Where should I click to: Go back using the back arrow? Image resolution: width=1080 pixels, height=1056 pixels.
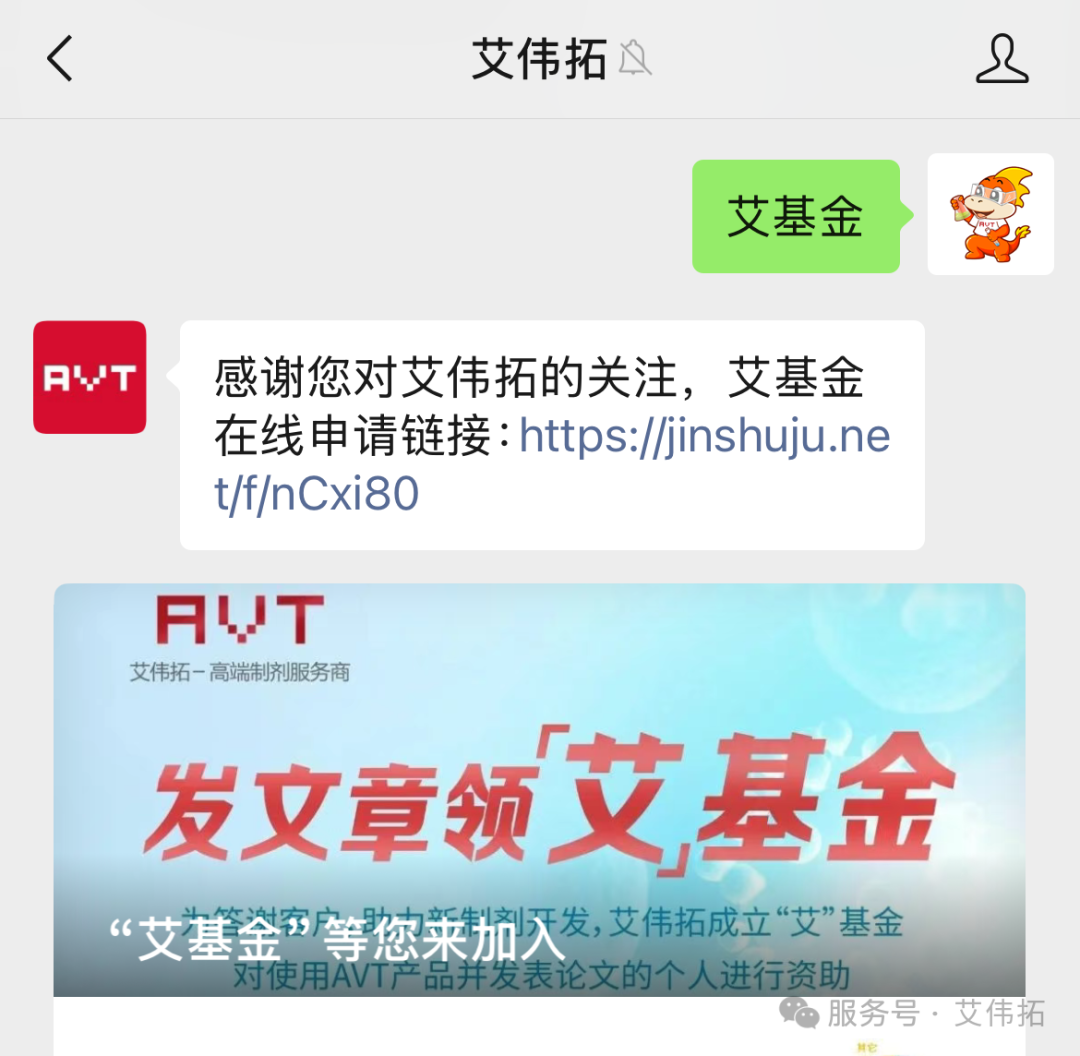tap(60, 59)
